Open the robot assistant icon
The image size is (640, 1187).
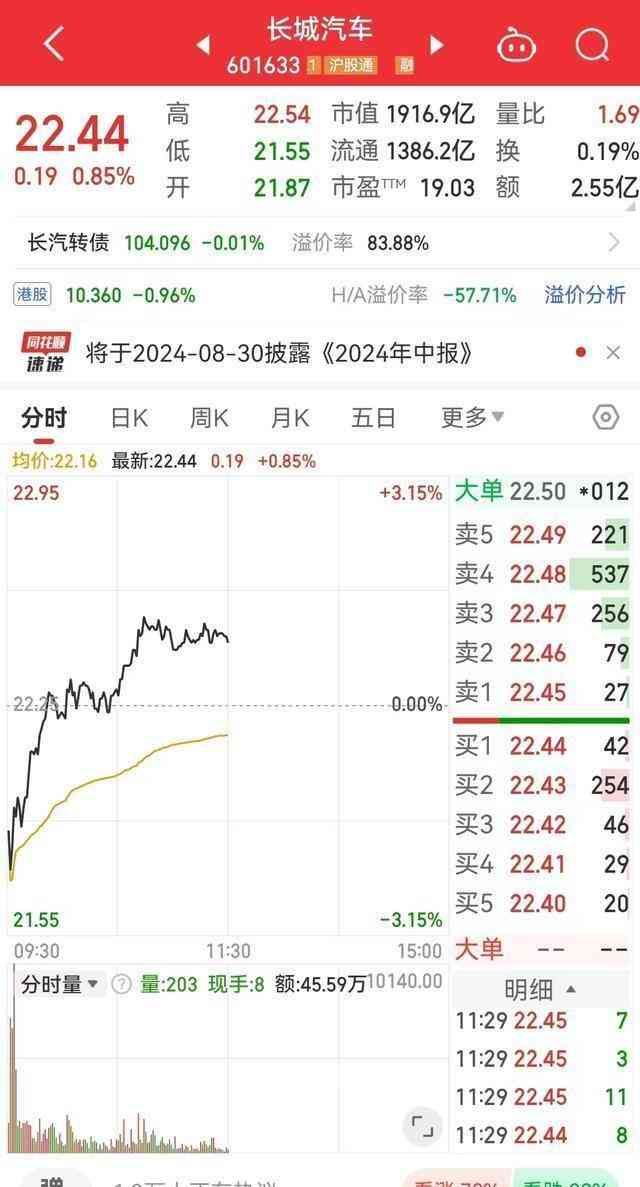pos(516,45)
